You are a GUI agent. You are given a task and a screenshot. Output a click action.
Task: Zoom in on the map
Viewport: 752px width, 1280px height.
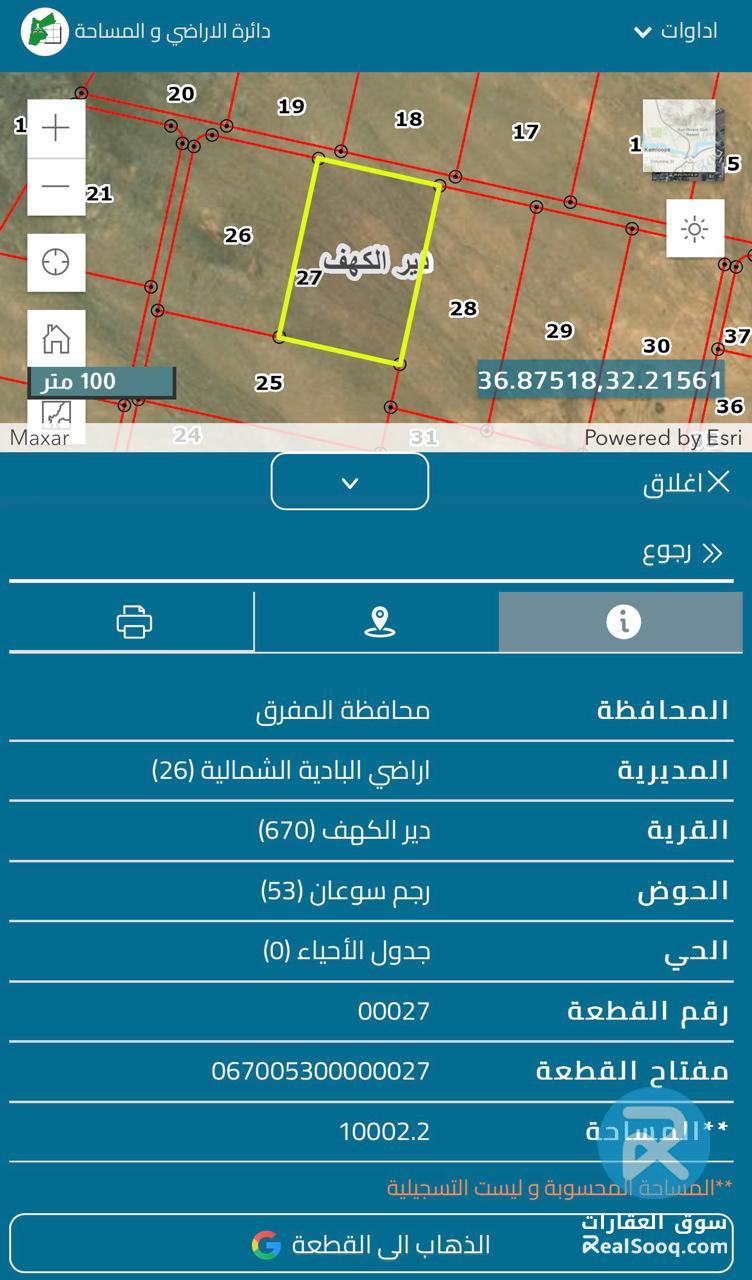pos(56,128)
